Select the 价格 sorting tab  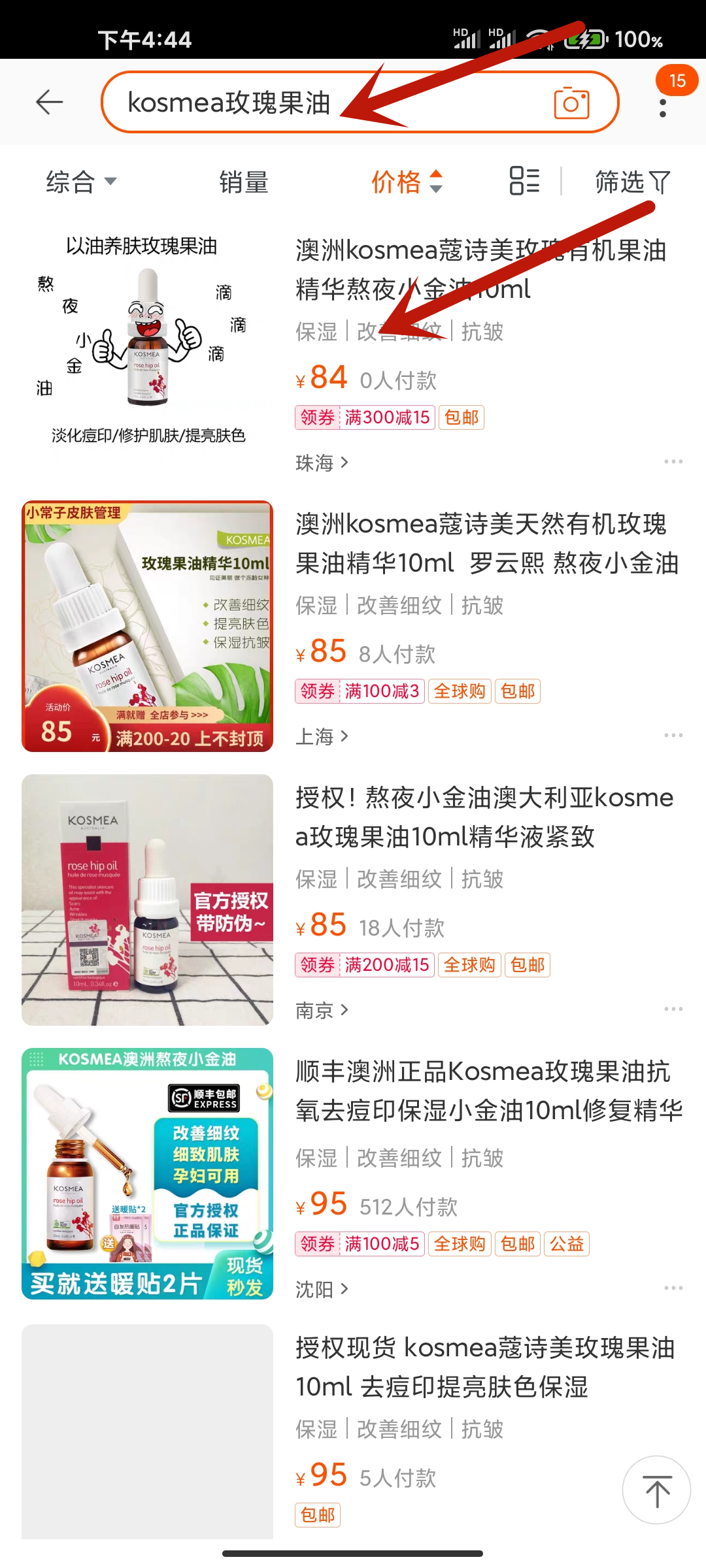pyautogui.click(x=395, y=182)
